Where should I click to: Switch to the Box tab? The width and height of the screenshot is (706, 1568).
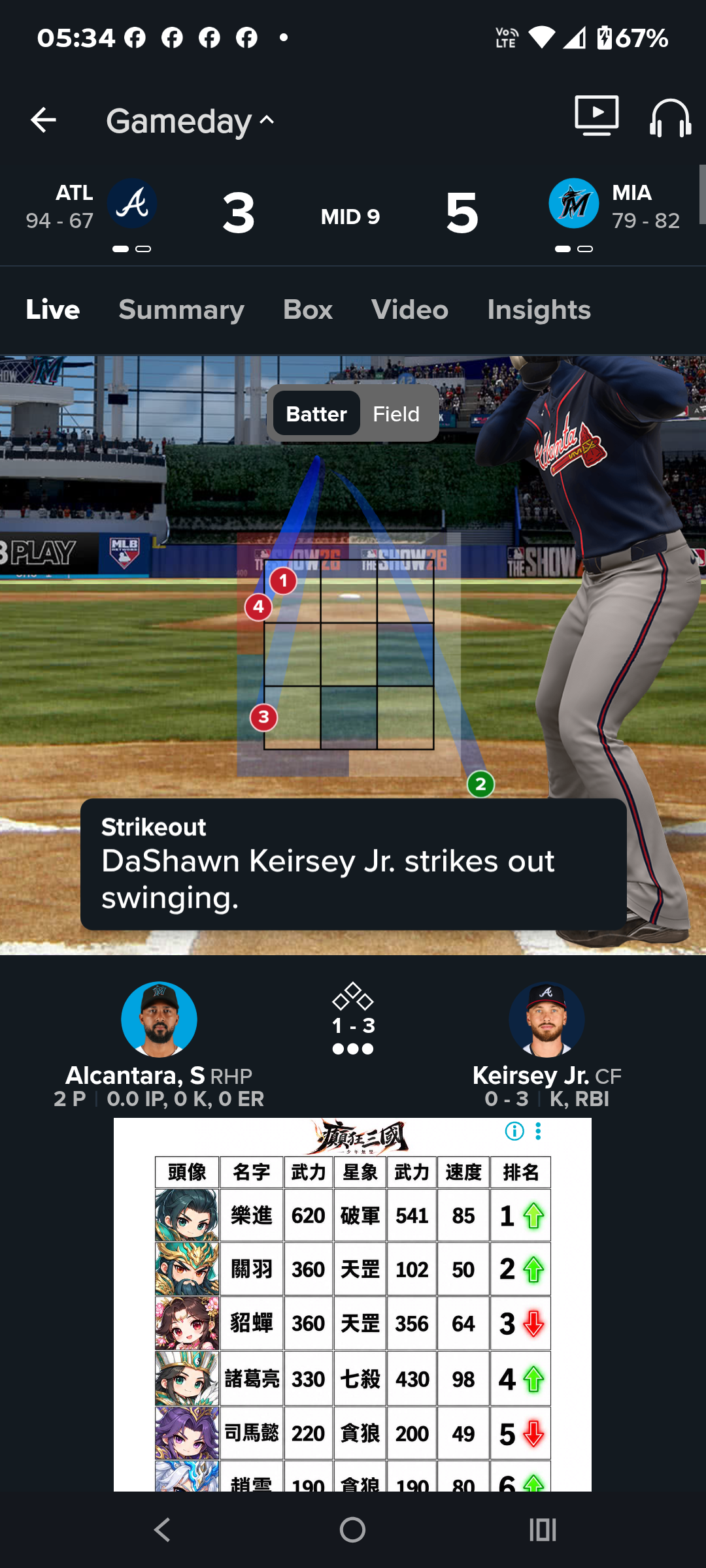pyautogui.click(x=308, y=310)
